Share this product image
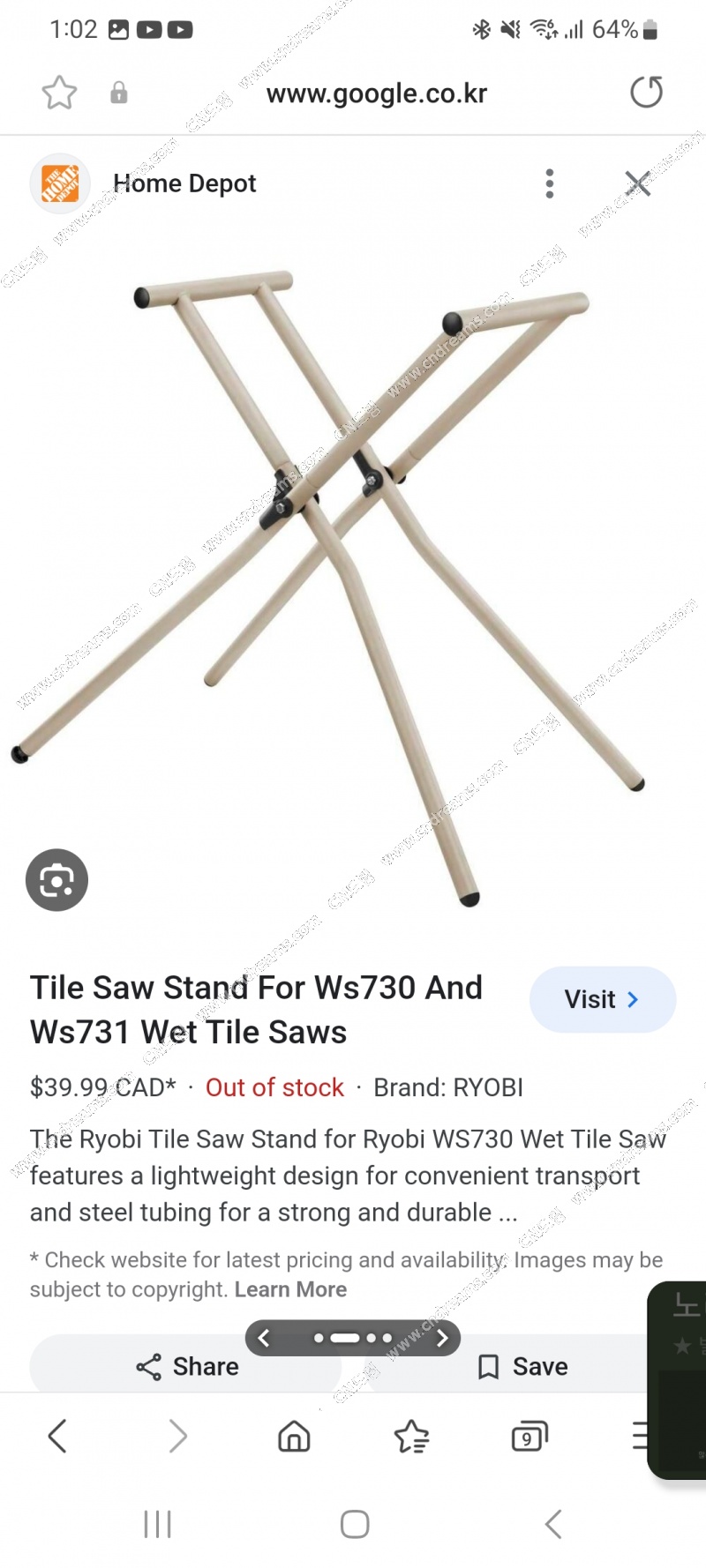This screenshot has width=706, height=1568. (187, 1366)
